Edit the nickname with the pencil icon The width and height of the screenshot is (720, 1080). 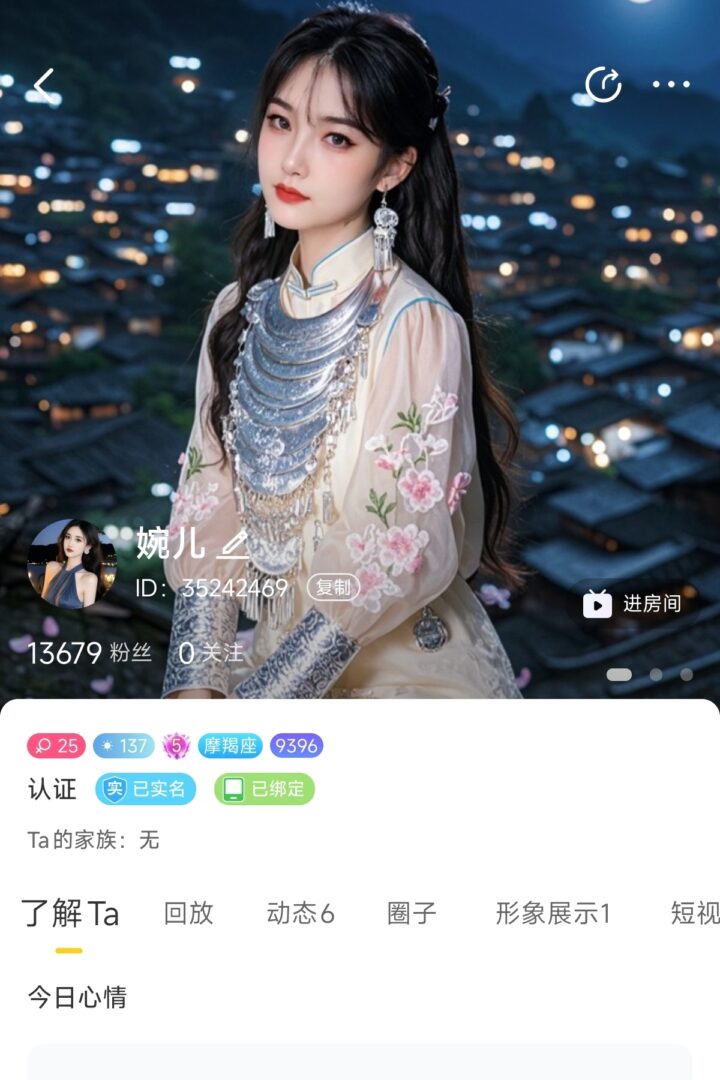pos(233,544)
